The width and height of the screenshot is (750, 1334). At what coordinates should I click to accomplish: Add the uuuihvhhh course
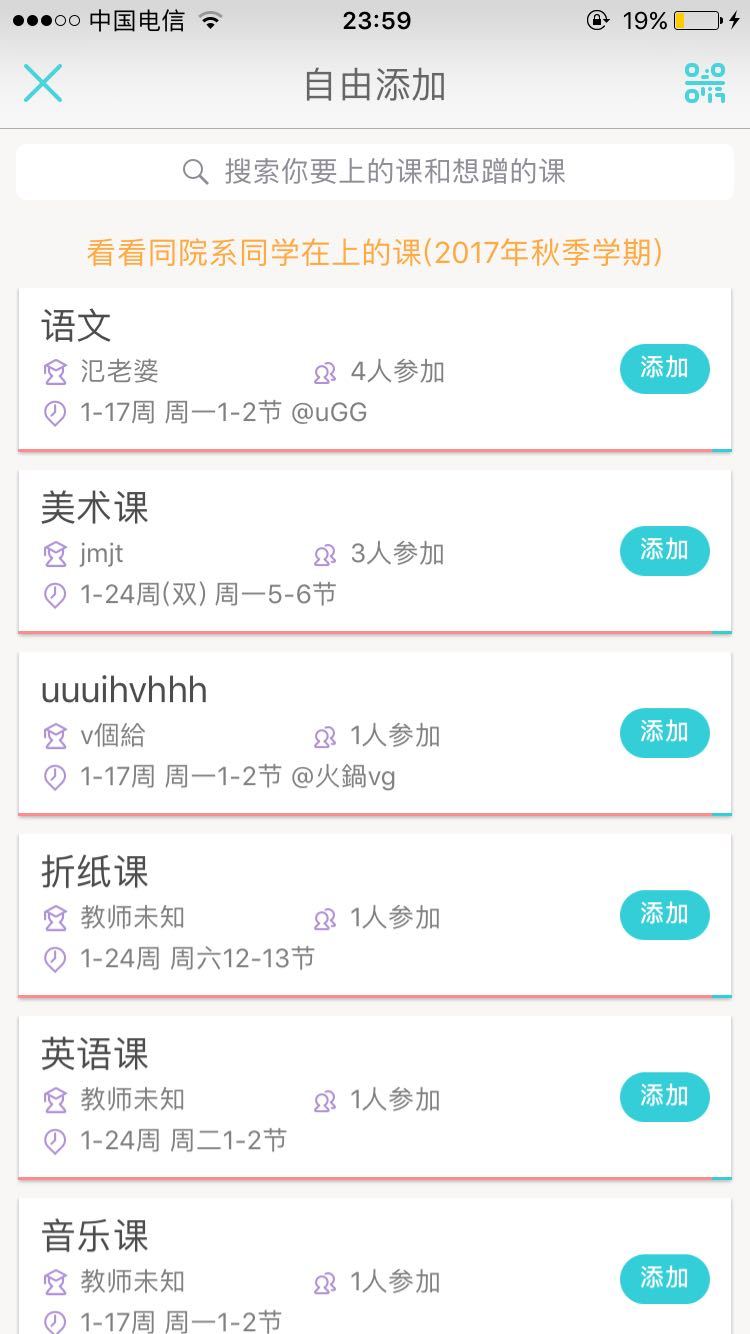click(x=664, y=733)
